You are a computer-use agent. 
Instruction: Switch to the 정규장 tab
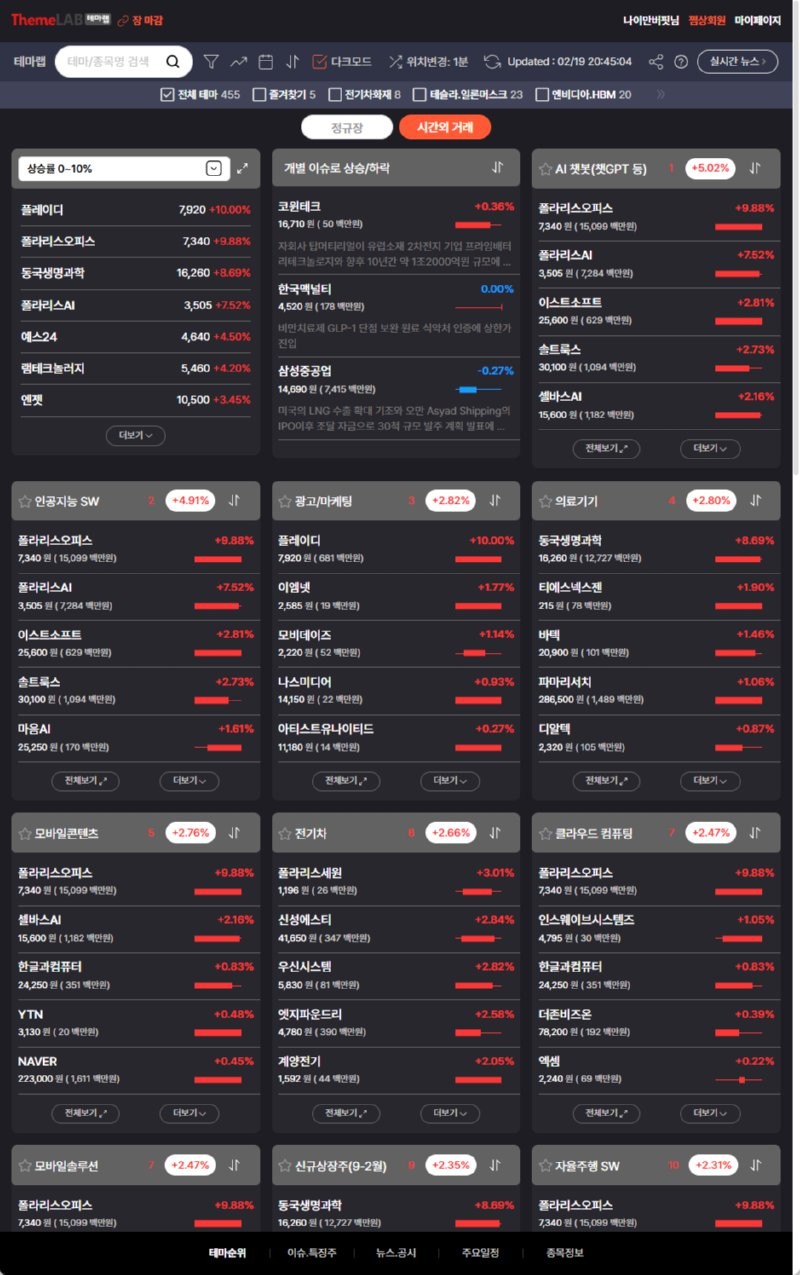(x=346, y=127)
